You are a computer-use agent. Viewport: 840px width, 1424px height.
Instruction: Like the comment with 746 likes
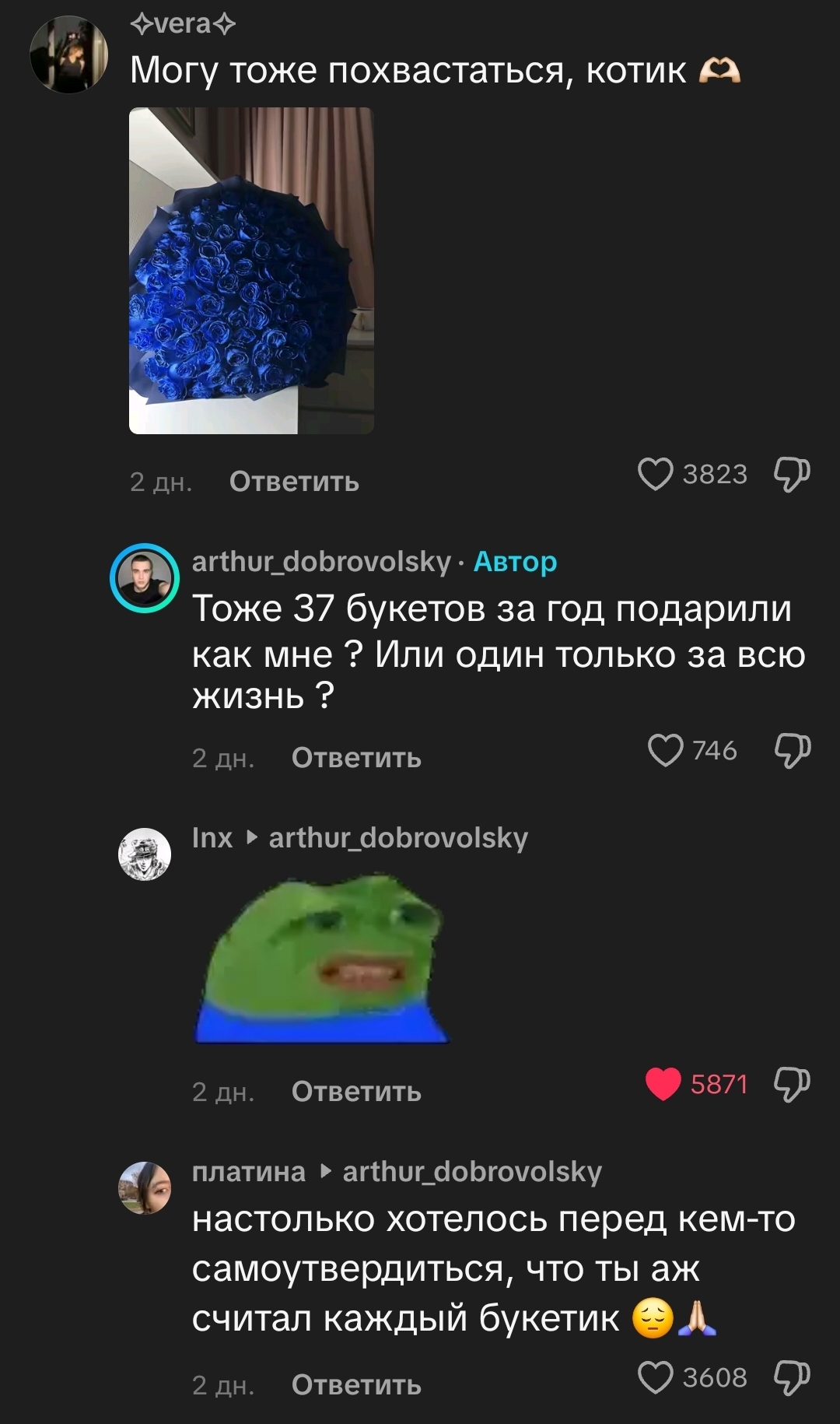[665, 751]
